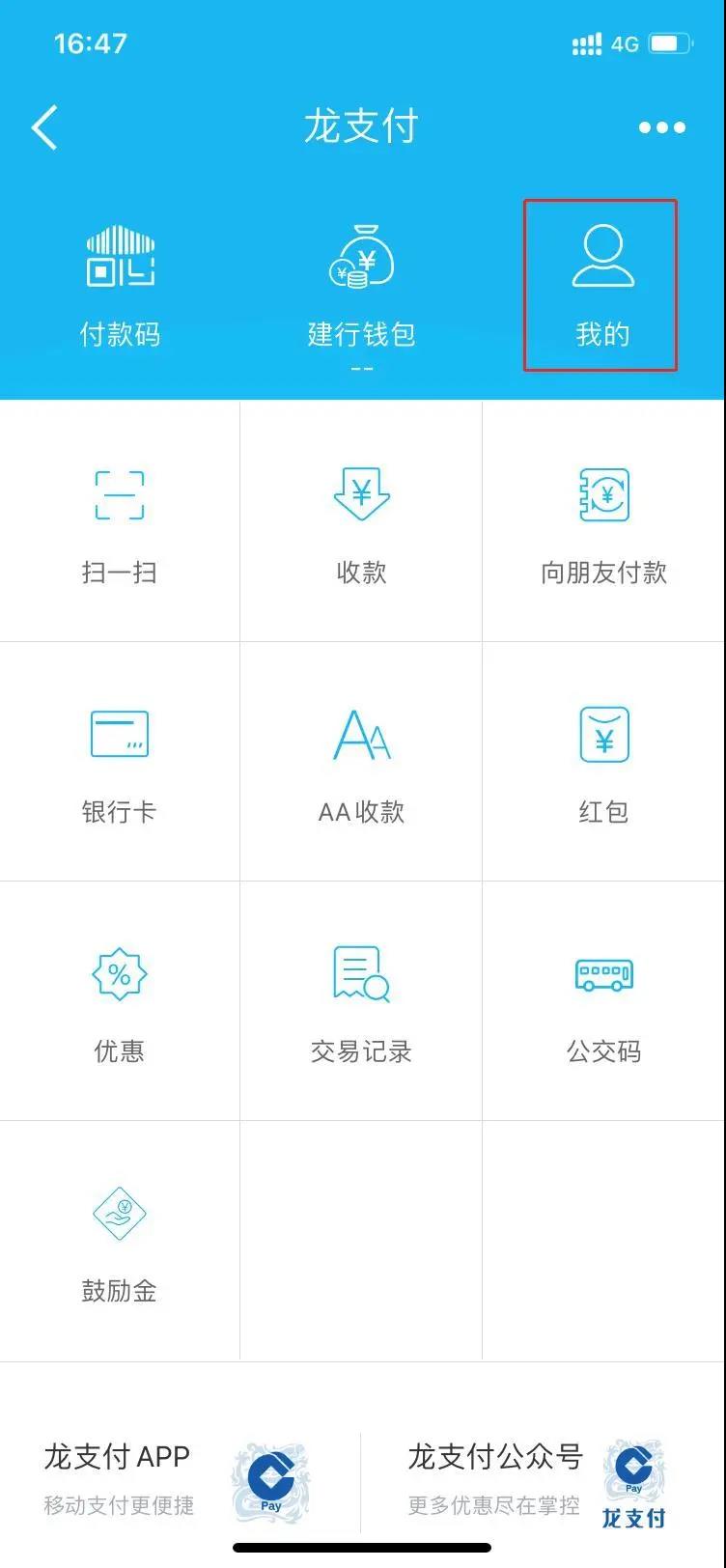Open 红包 red packets
This screenshot has width=726, height=1568.
click(x=604, y=761)
